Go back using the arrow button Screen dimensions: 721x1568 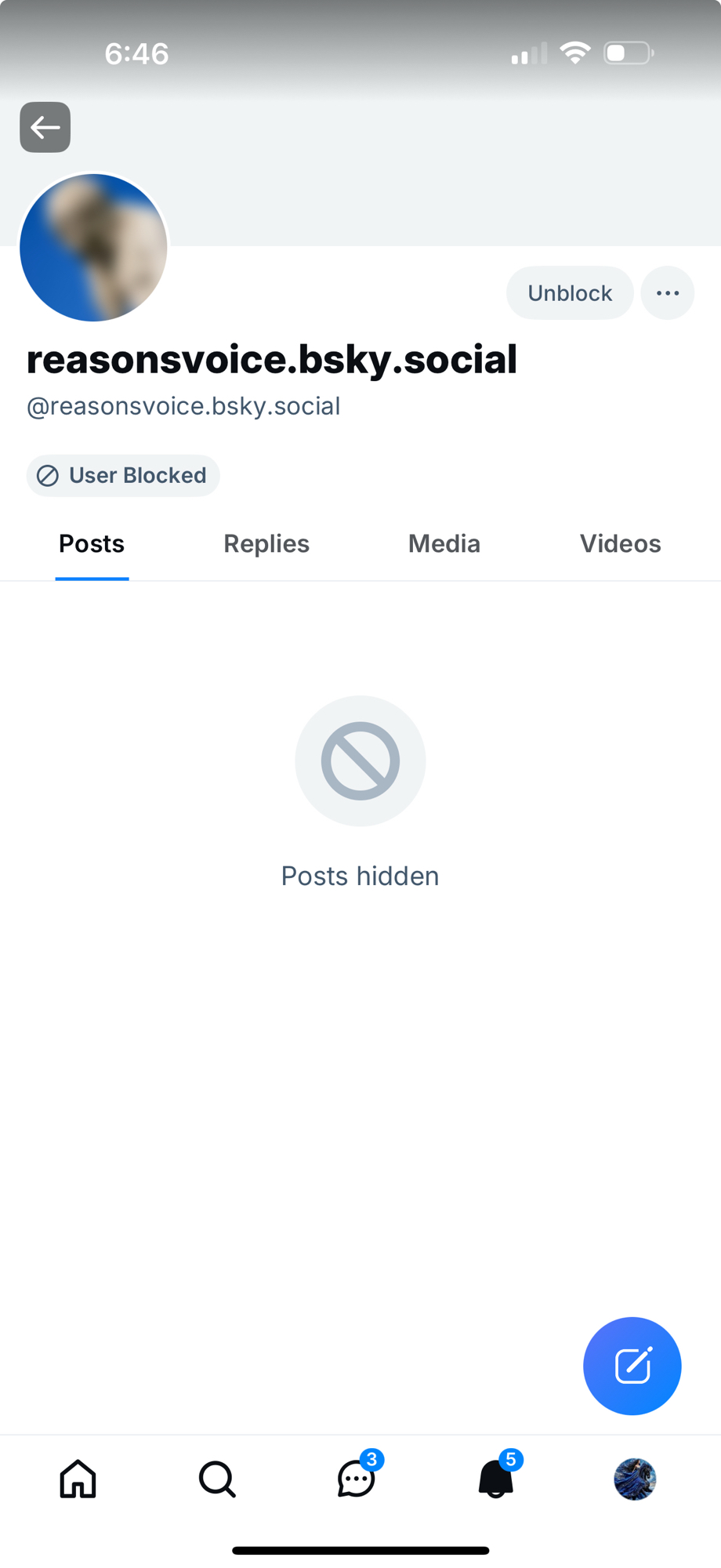[x=45, y=127]
